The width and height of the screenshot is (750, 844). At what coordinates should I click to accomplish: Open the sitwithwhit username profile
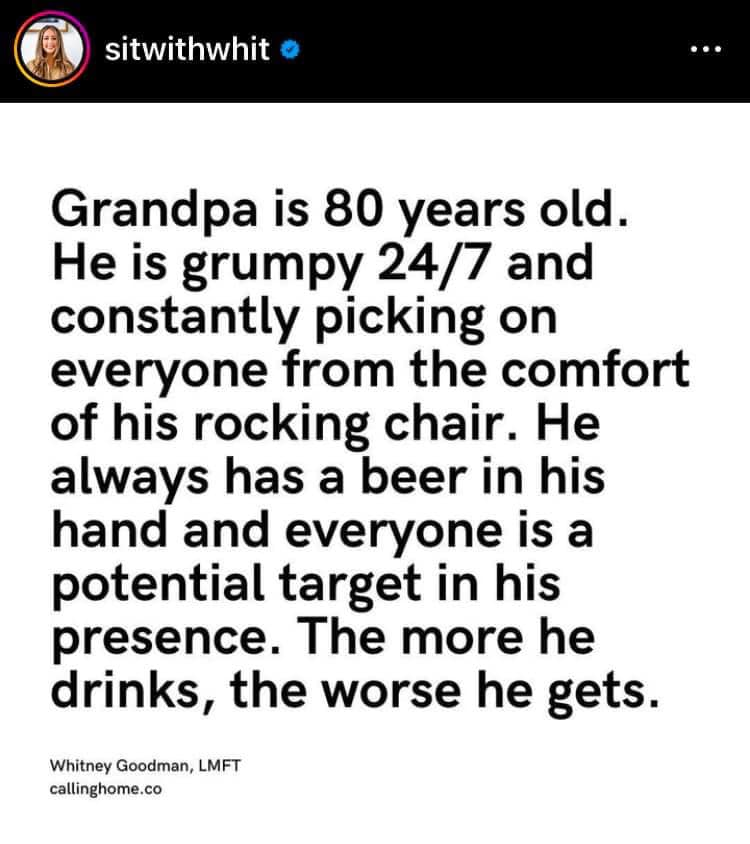tap(187, 50)
